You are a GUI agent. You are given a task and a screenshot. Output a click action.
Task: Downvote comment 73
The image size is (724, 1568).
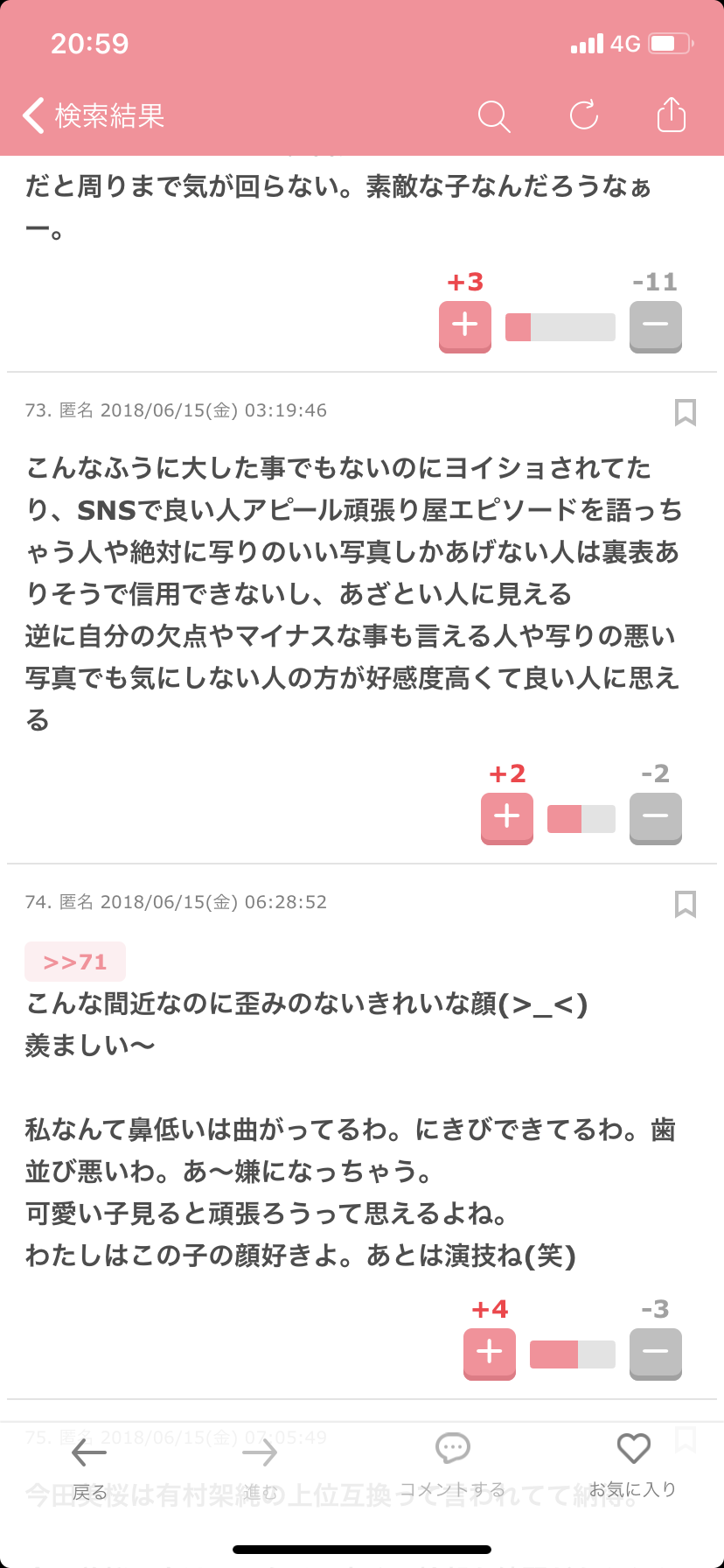(656, 819)
